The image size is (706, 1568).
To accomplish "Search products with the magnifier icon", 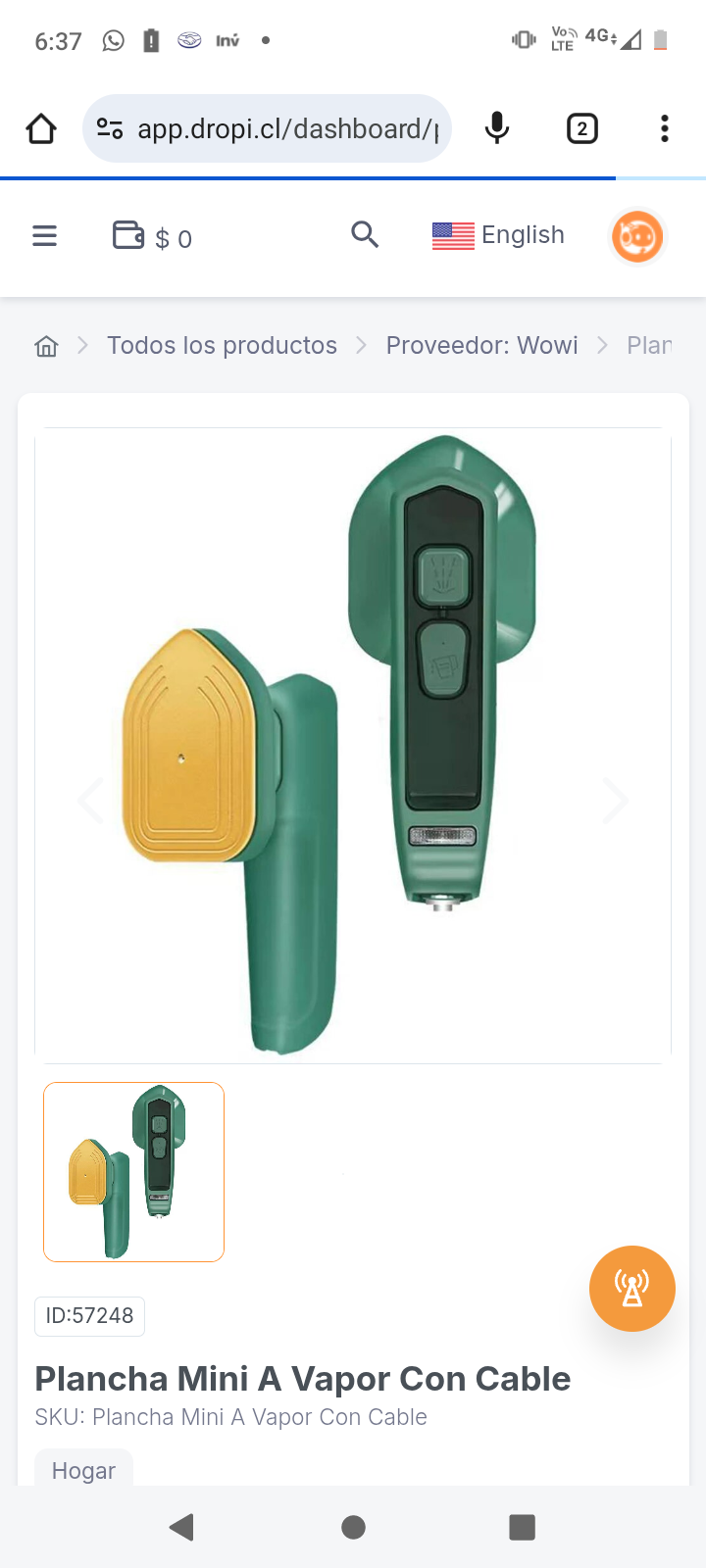I will coord(365,235).
